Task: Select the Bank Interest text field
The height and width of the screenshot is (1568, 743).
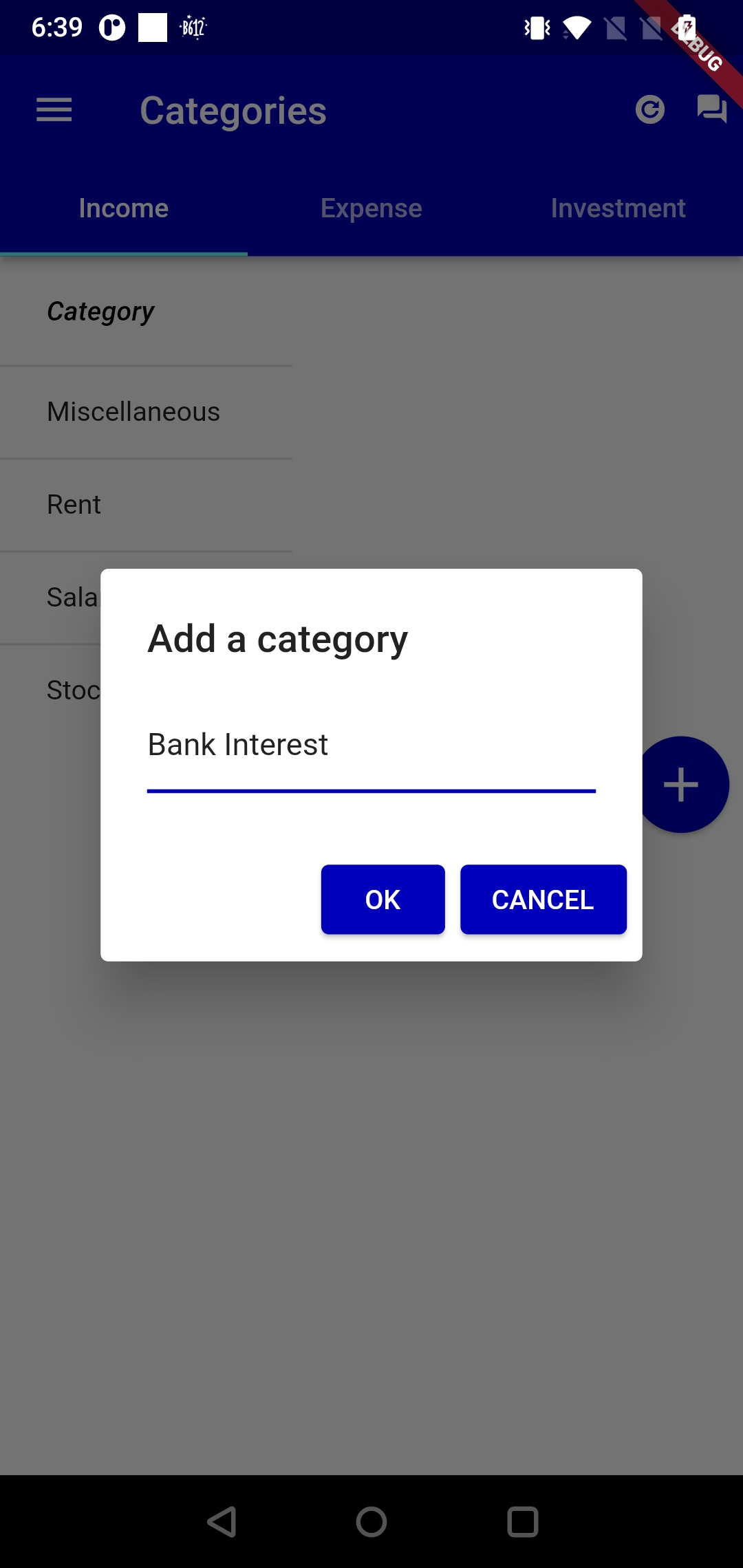Action: [x=371, y=745]
